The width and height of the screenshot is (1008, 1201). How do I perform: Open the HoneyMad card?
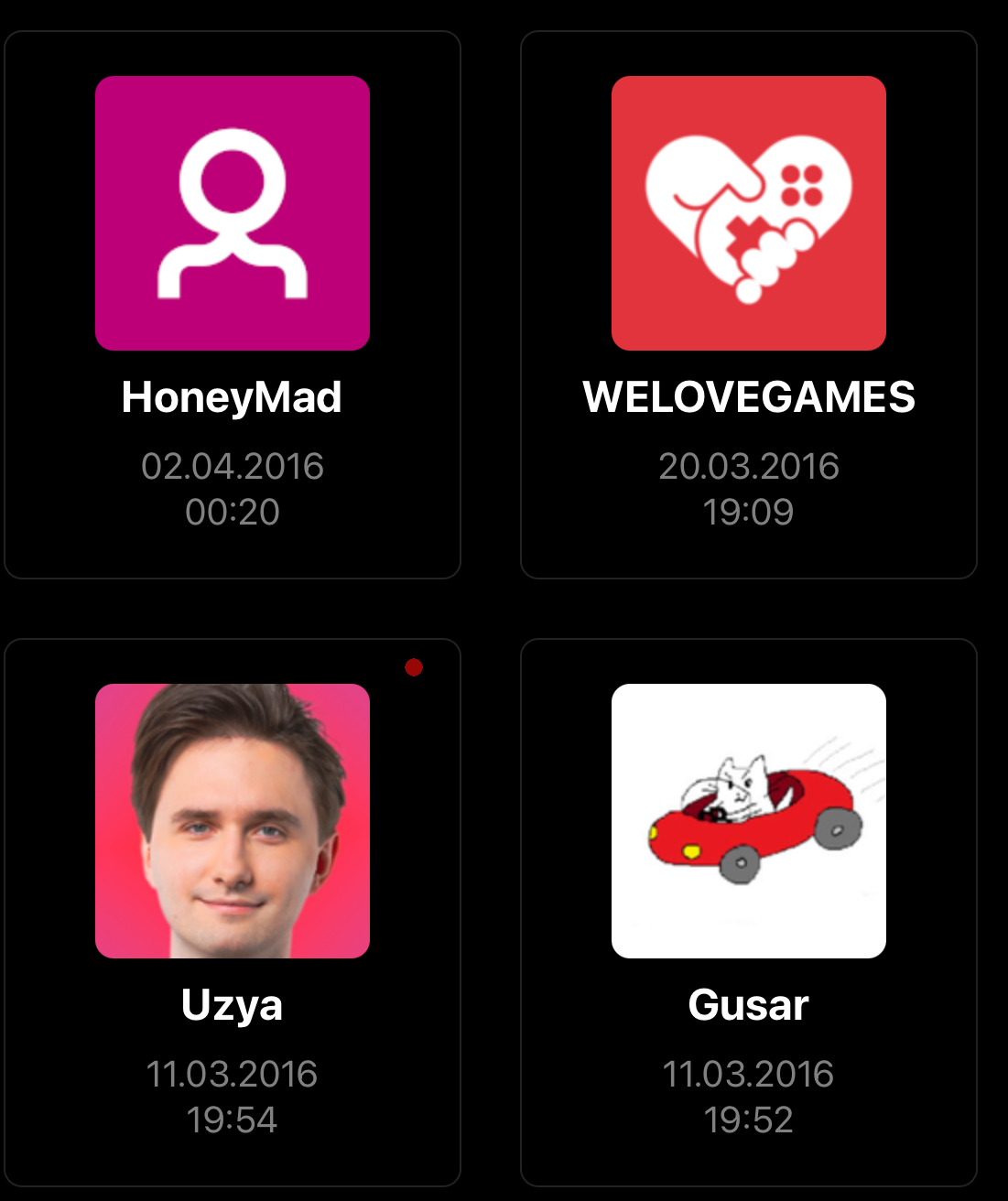click(233, 305)
